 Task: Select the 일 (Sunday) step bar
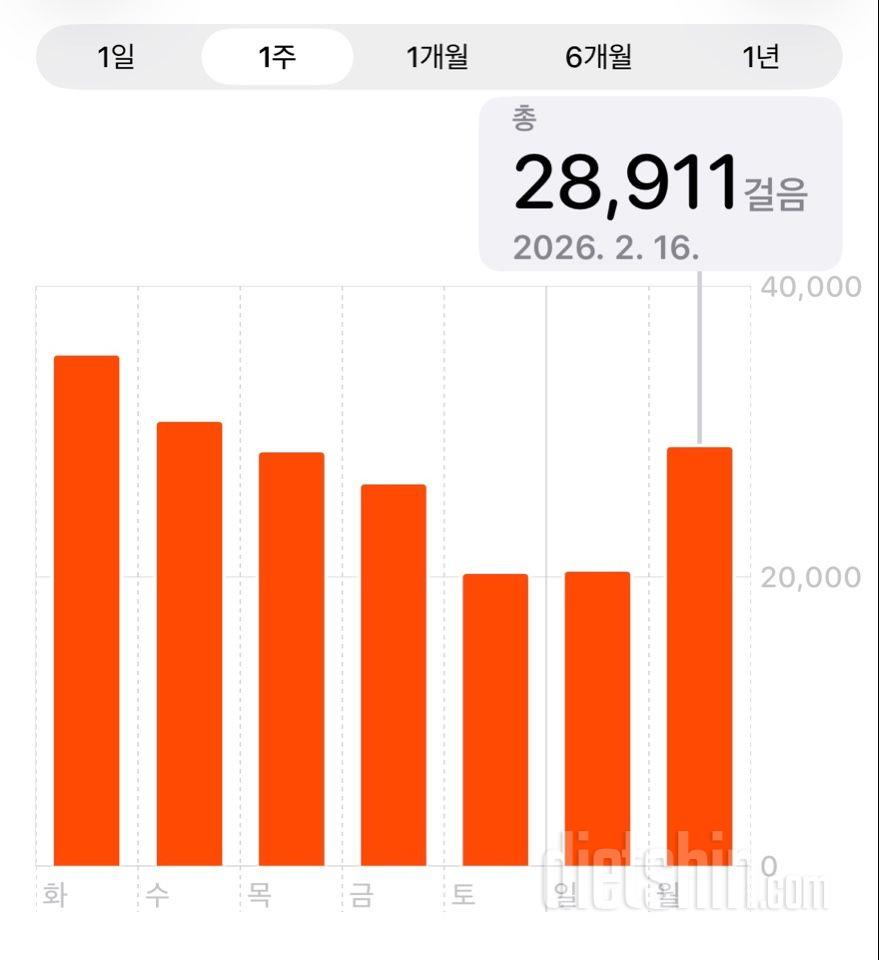(x=595, y=720)
